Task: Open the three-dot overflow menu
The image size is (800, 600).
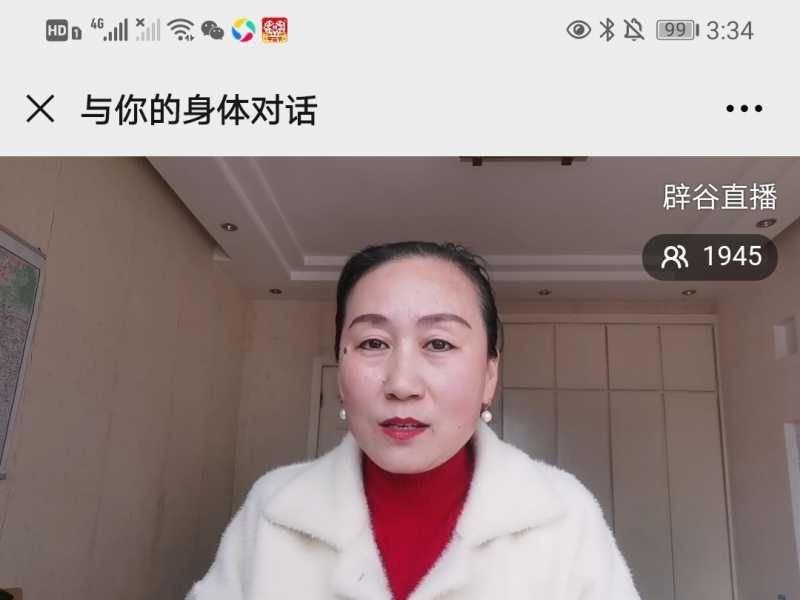Action: coord(744,109)
